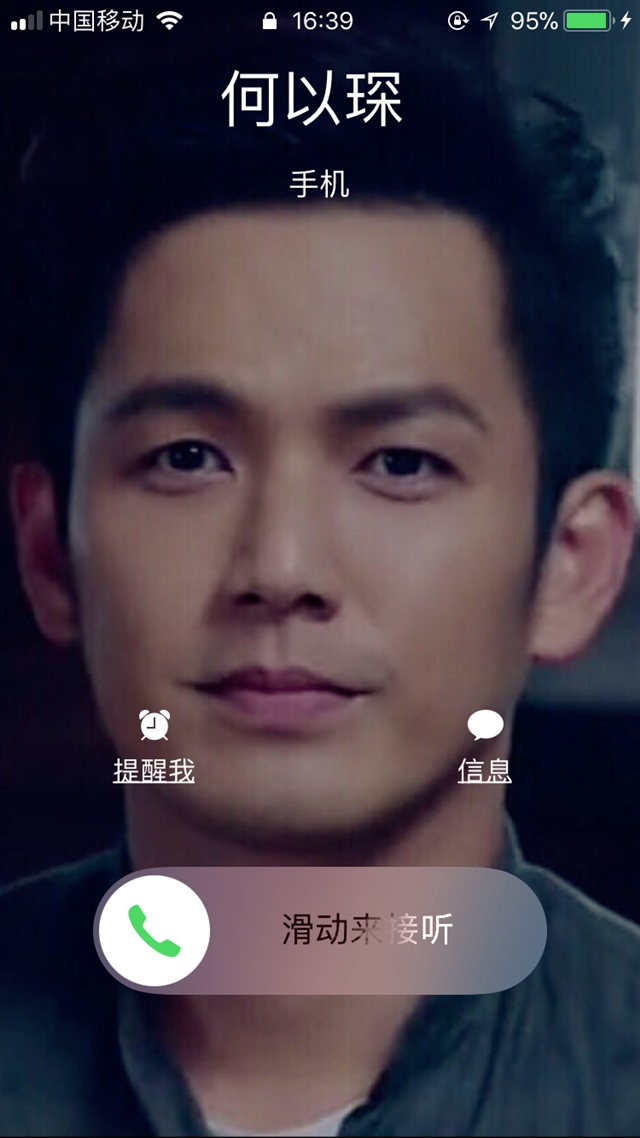The height and width of the screenshot is (1138, 640).
Task: Tap the 提醒我 remind me button
Action: coord(154,745)
